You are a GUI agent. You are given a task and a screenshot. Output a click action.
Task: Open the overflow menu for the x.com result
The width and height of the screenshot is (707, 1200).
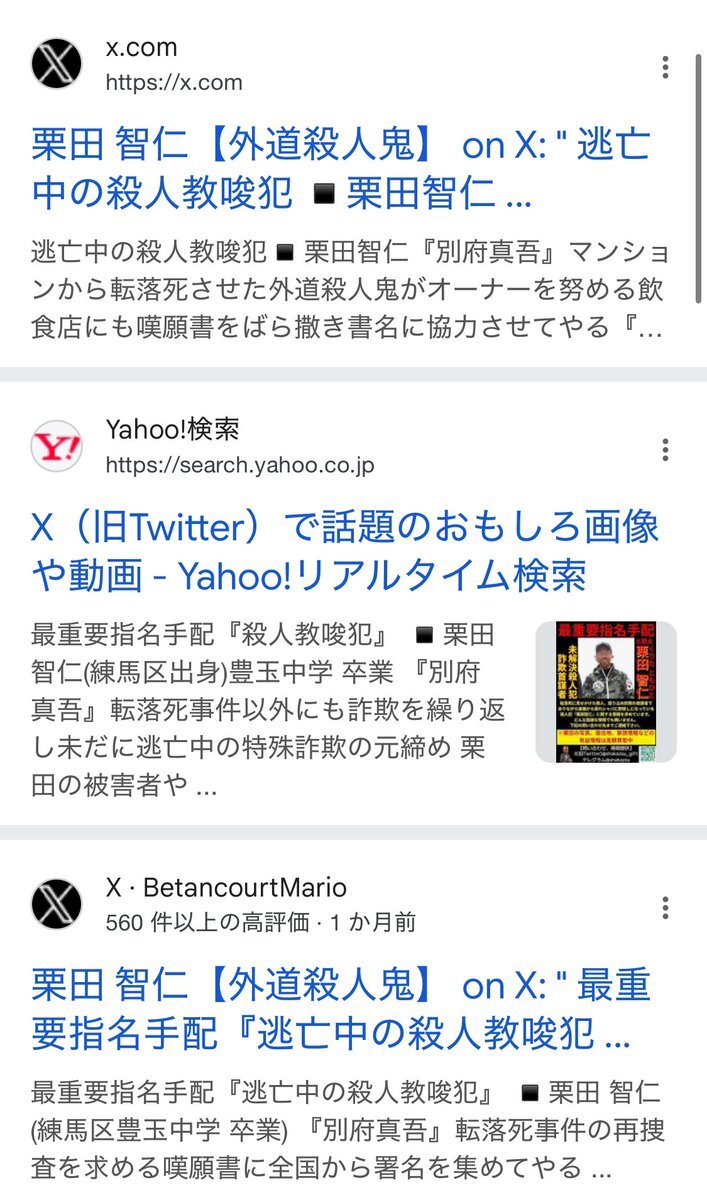click(665, 67)
